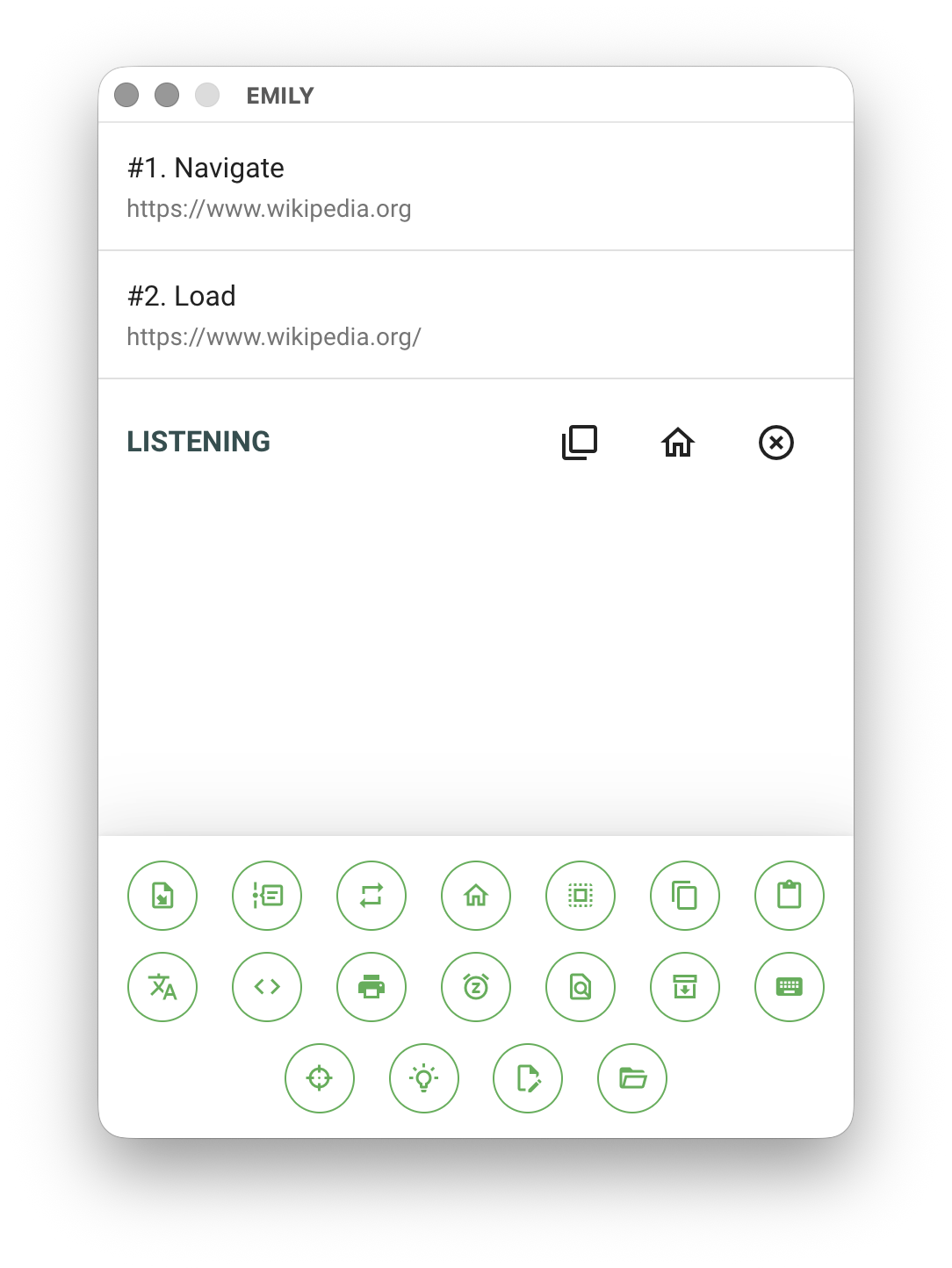952x1268 pixels.
Task: Tap the green home circle button
Action: pos(476,896)
